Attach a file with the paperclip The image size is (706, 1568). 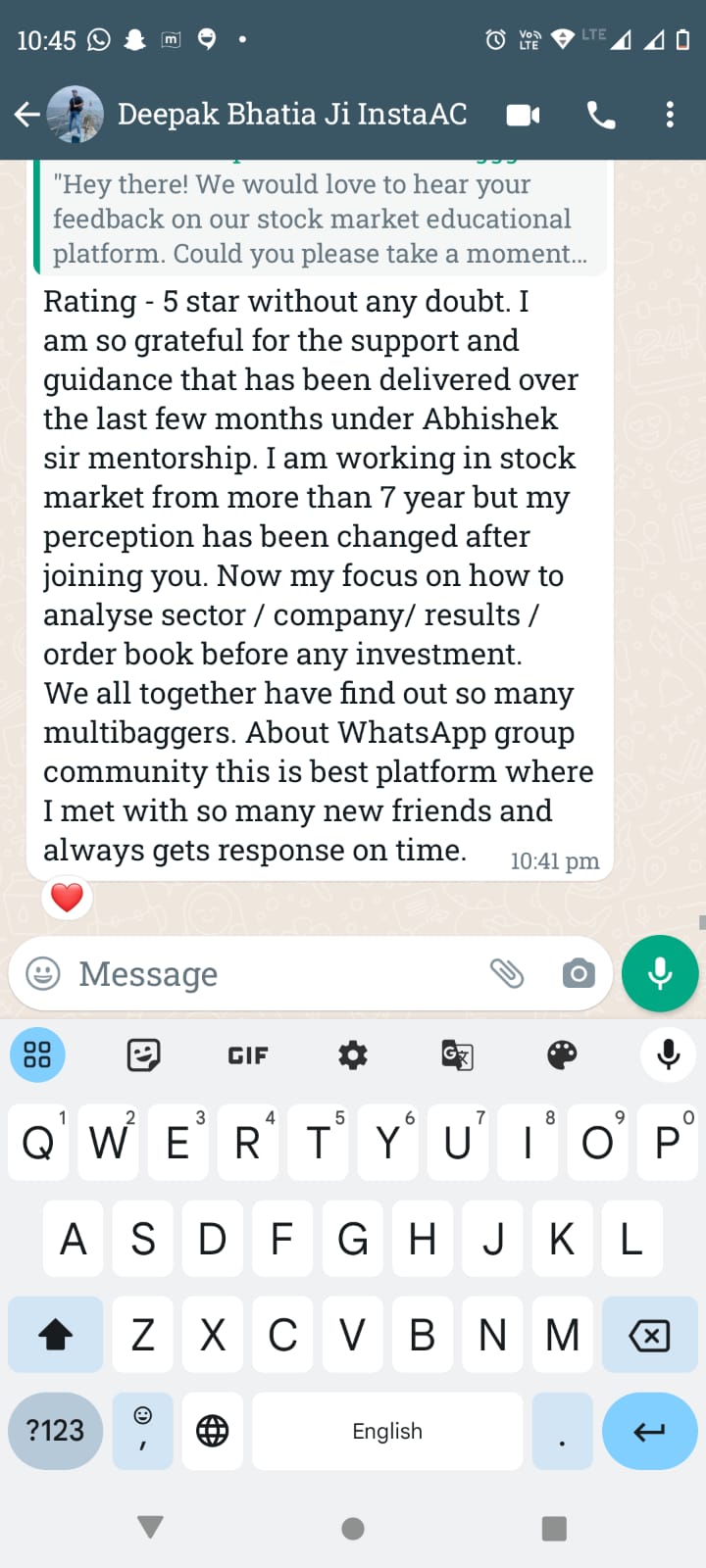pyautogui.click(x=507, y=973)
